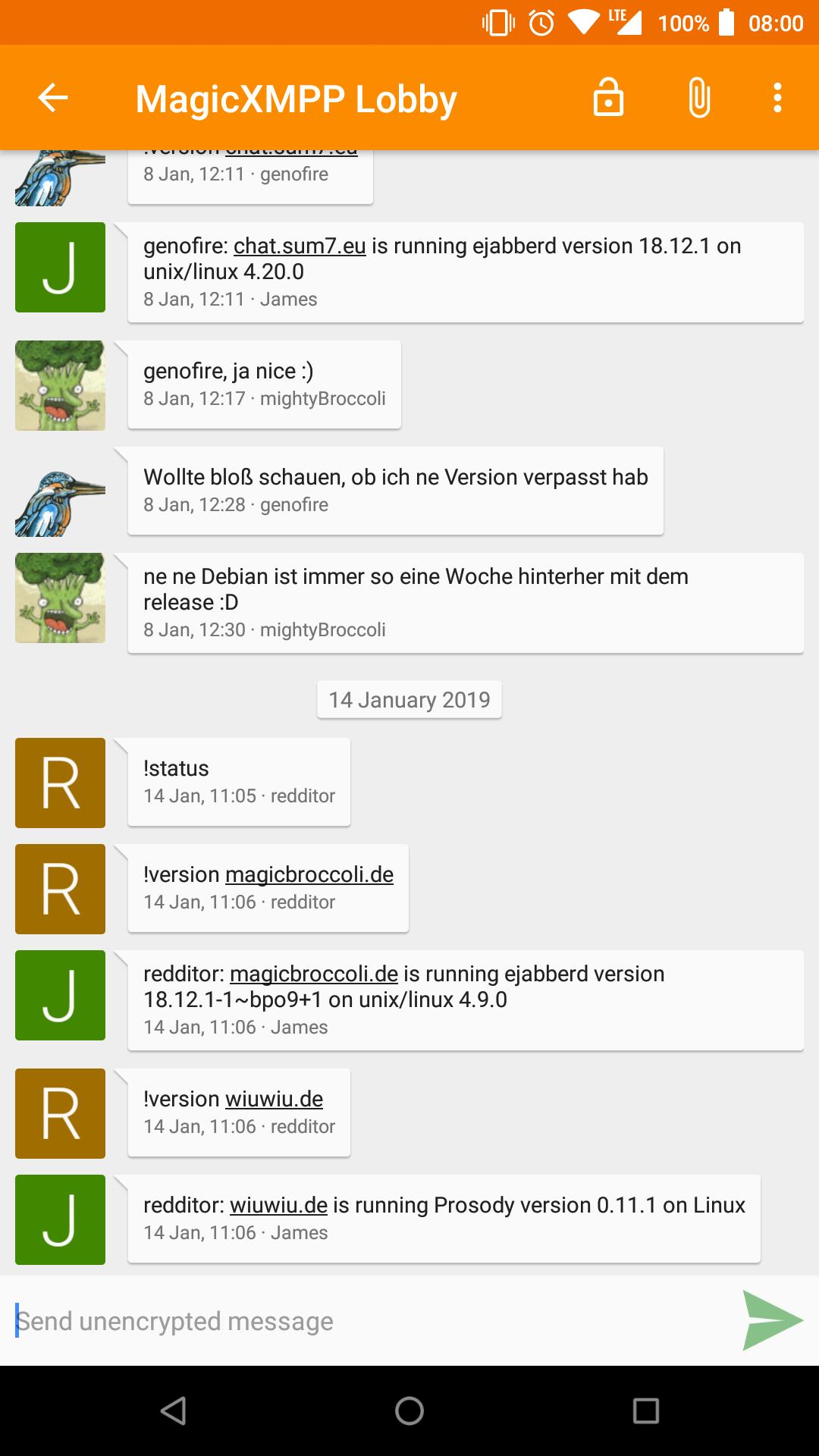Open the overflow menu with three dots
Viewport: 819px width, 1456px height.
coord(775,97)
